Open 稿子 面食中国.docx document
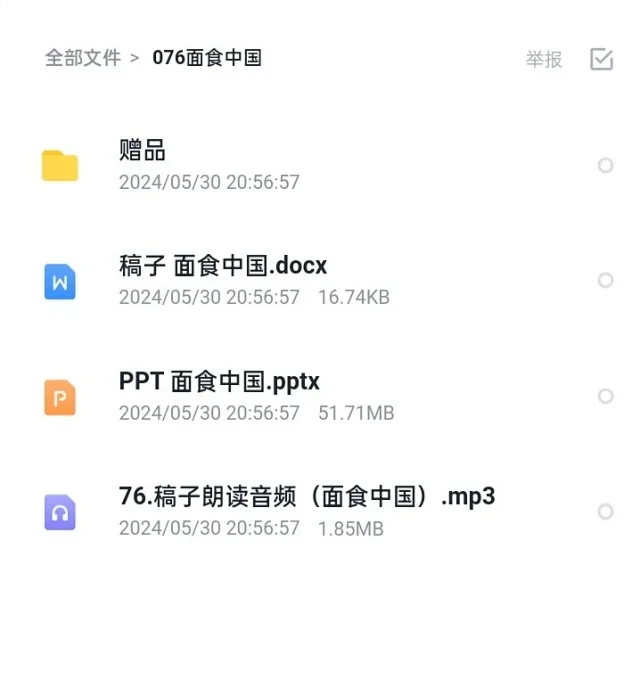The width and height of the screenshot is (640, 696). (x=222, y=266)
